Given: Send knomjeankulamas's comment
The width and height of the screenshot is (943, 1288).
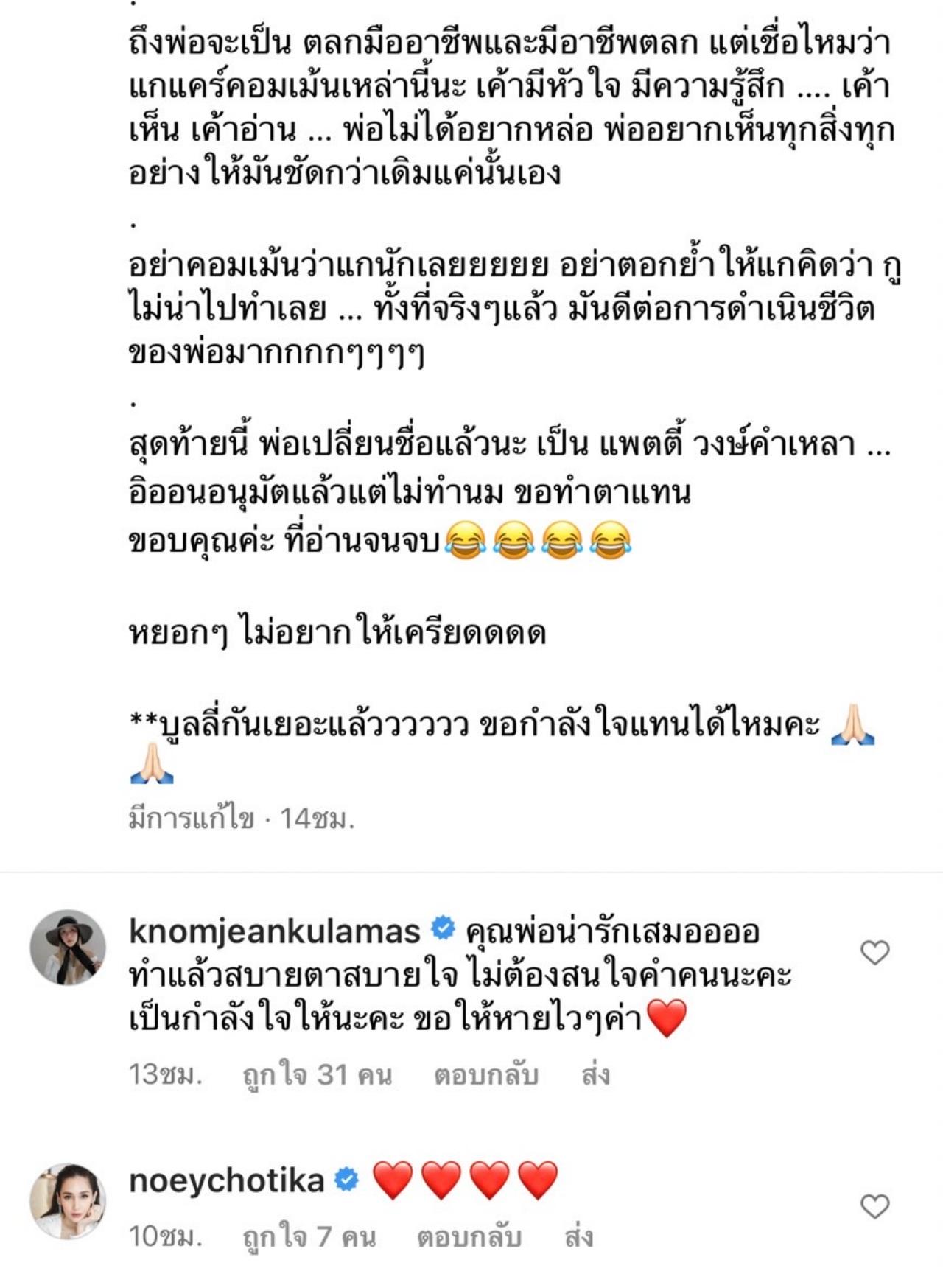Looking at the screenshot, I should point(595,1075).
